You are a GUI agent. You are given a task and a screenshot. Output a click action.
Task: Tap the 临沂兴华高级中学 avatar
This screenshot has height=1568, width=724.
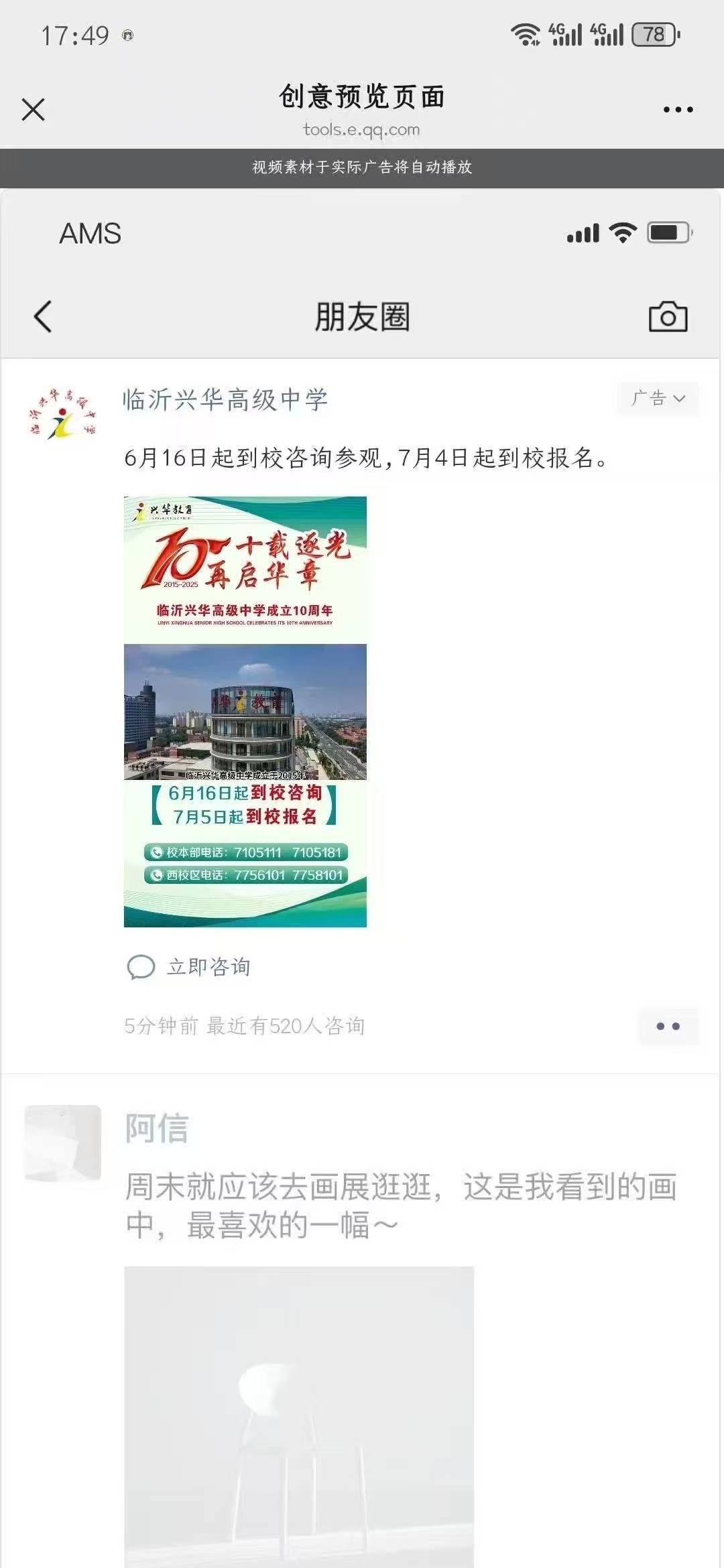point(62,414)
